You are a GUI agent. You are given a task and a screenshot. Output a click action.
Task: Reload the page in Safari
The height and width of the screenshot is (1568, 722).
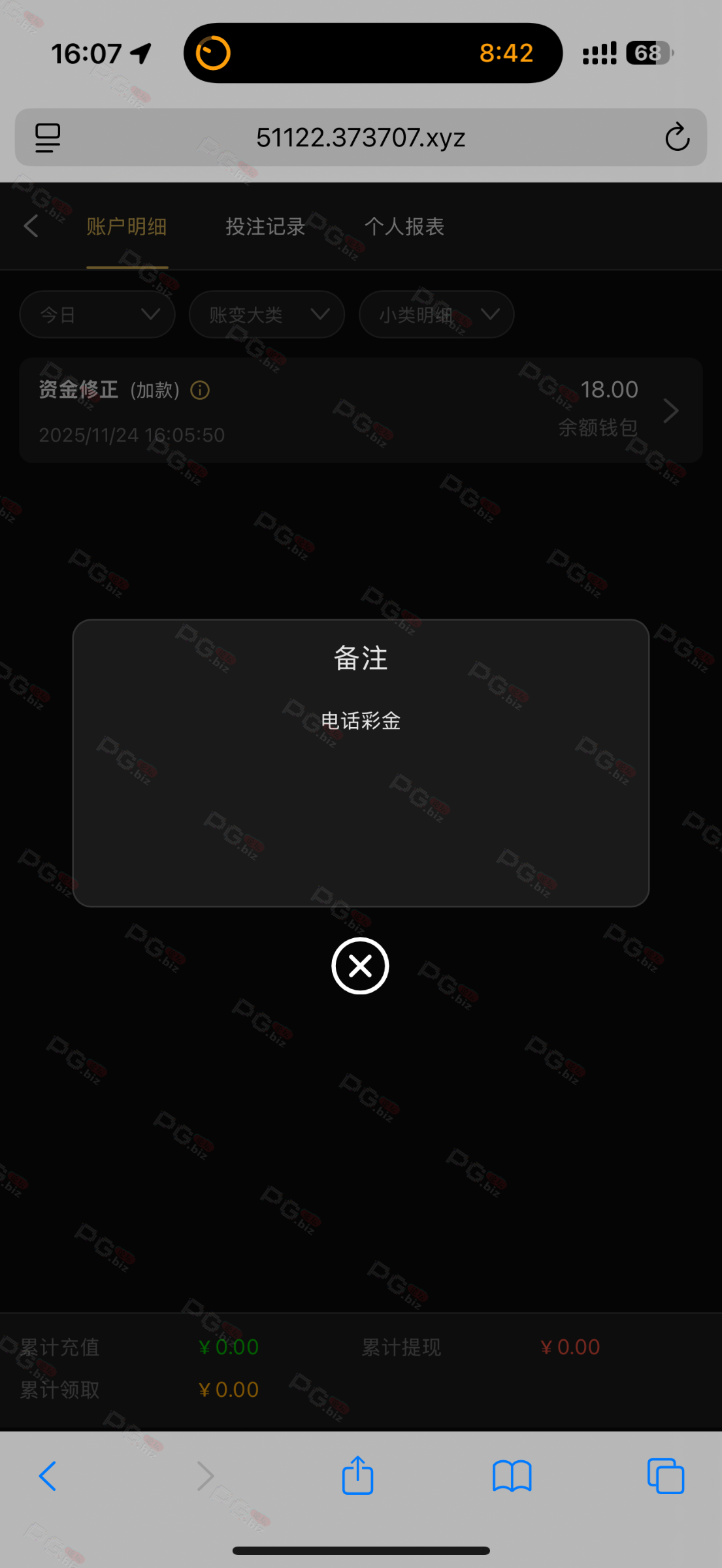(x=677, y=137)
